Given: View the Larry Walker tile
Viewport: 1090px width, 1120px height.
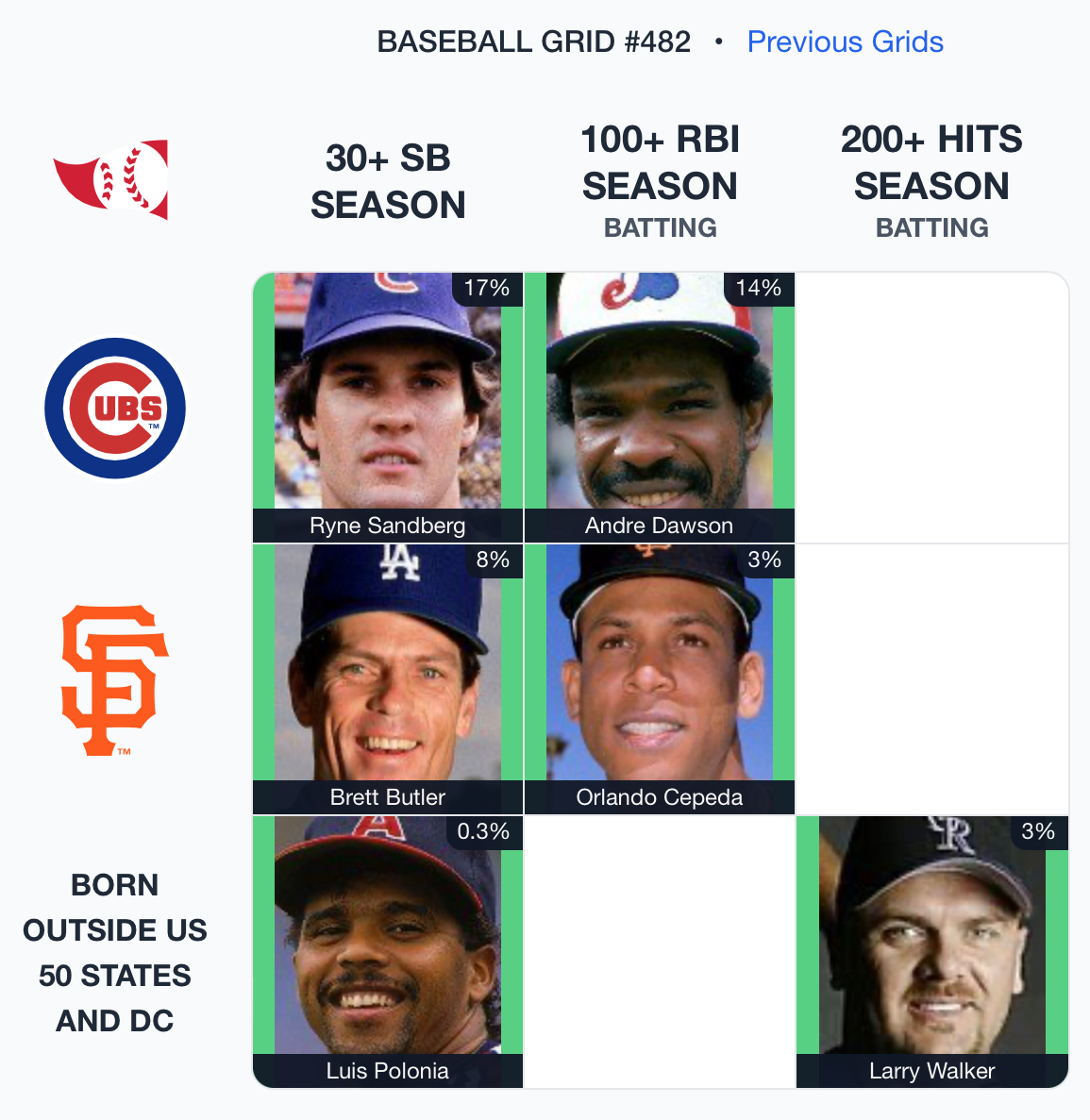Looking at the screenshot, I should tap(931, 949).
